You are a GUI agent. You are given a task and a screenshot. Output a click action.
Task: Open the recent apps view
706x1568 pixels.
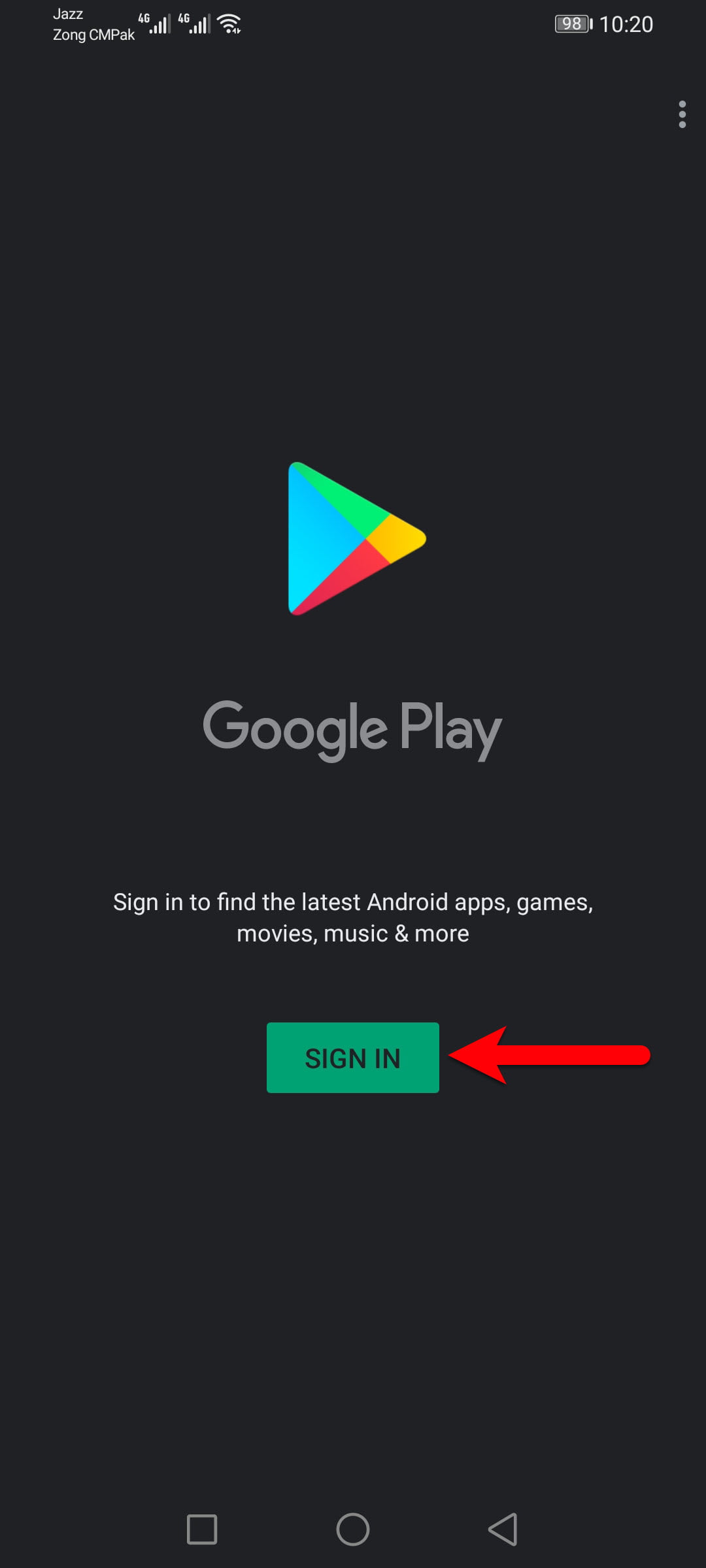point(202,1529)
